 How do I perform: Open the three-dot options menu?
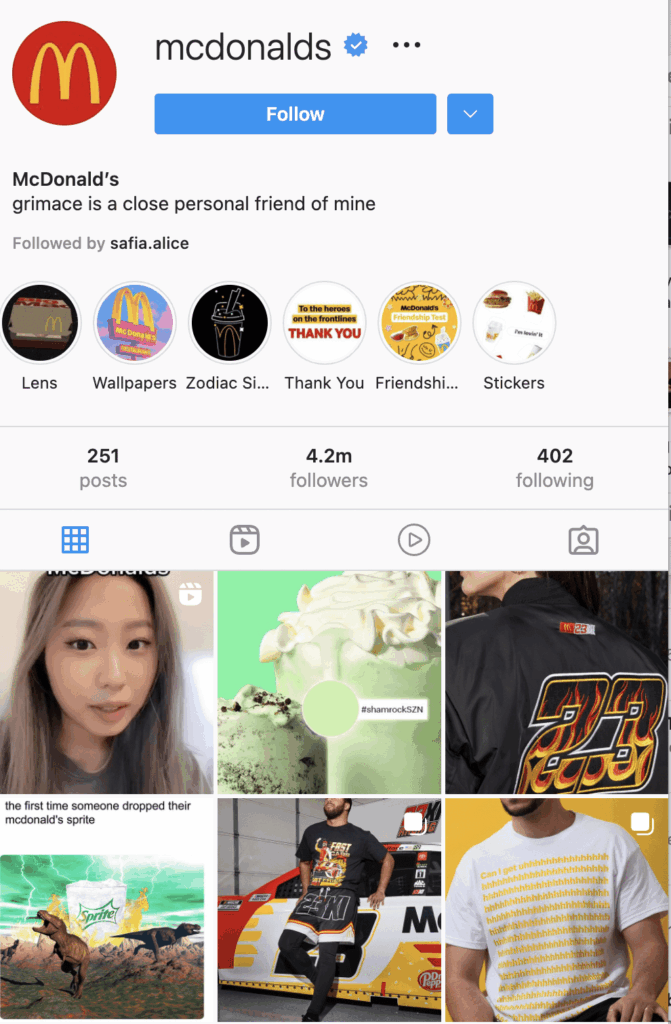pyautogui.click(x=406, y=45)
